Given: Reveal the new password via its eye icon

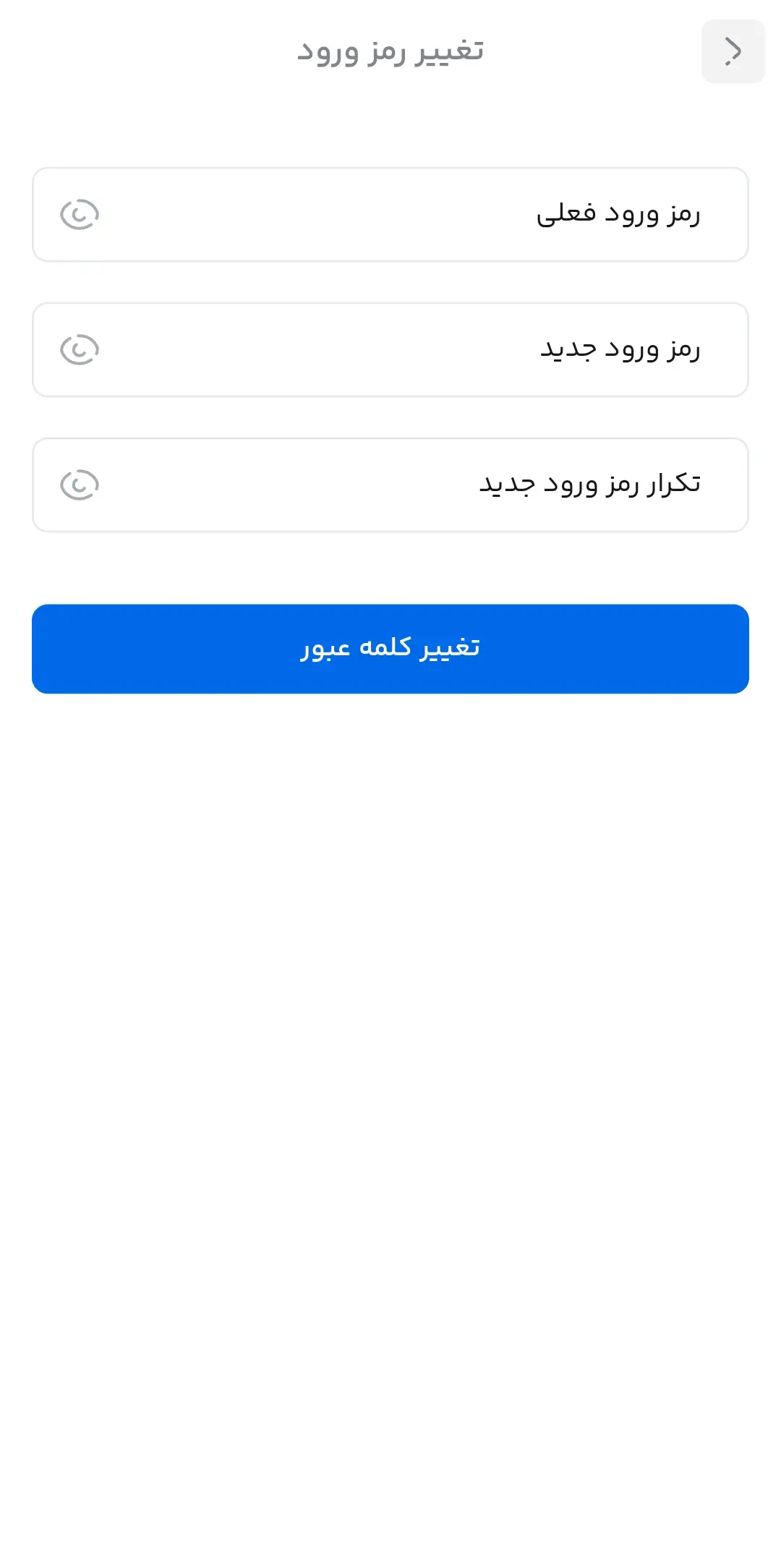Looking at the screenshot, I should coord(80,350).
